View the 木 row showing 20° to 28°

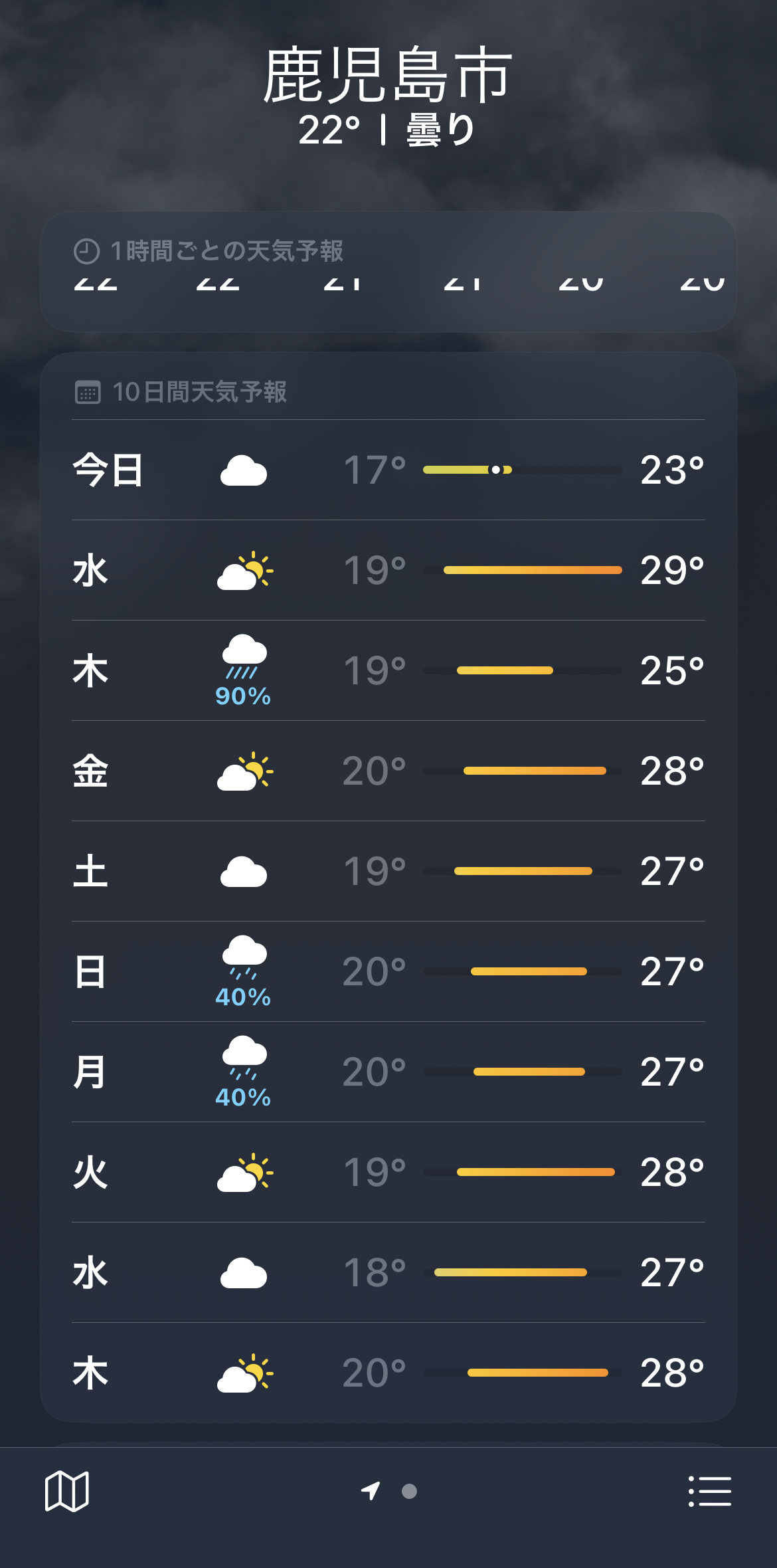tap(388, 1373)
